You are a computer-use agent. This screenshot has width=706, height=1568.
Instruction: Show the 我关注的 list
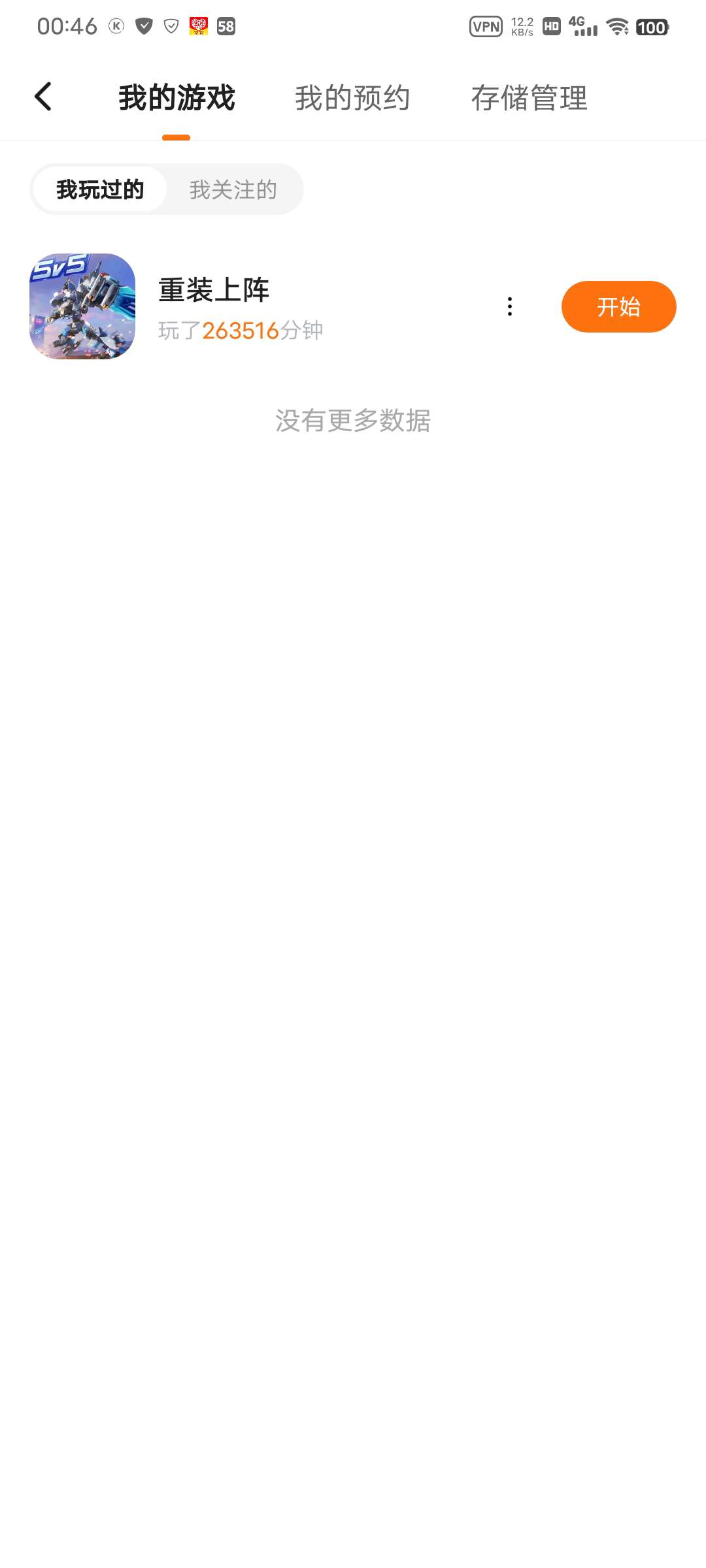click(233, 189)
